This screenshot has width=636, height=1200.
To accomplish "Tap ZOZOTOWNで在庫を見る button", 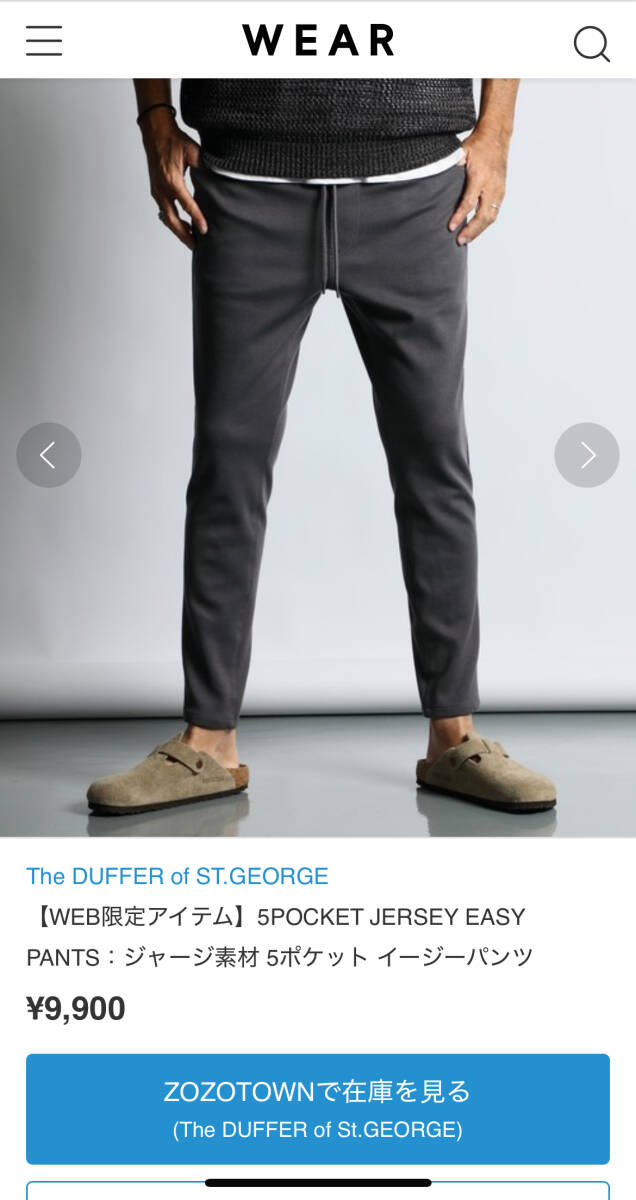I will coord(318,1108).
